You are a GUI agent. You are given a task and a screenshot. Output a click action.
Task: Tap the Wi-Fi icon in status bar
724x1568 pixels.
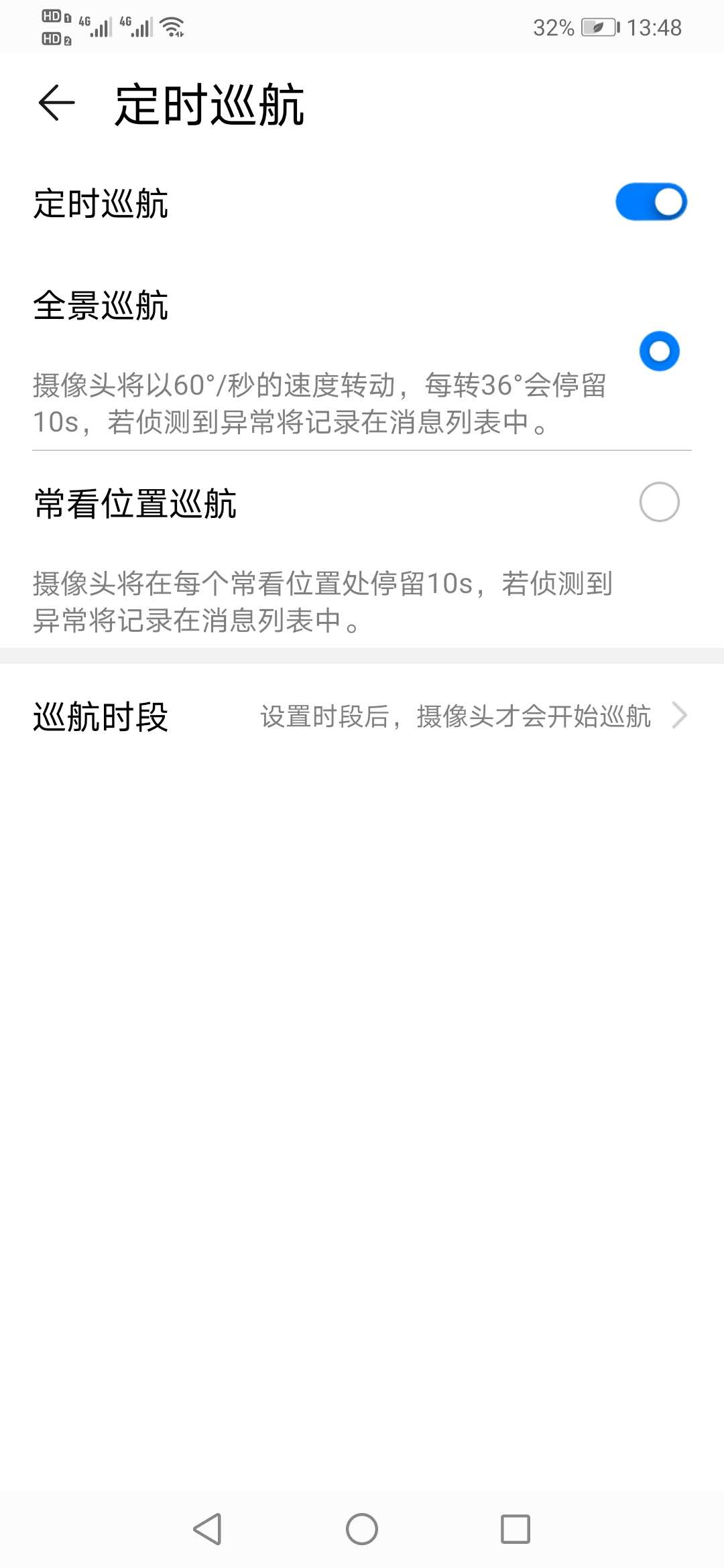click(x=172, y=27)
